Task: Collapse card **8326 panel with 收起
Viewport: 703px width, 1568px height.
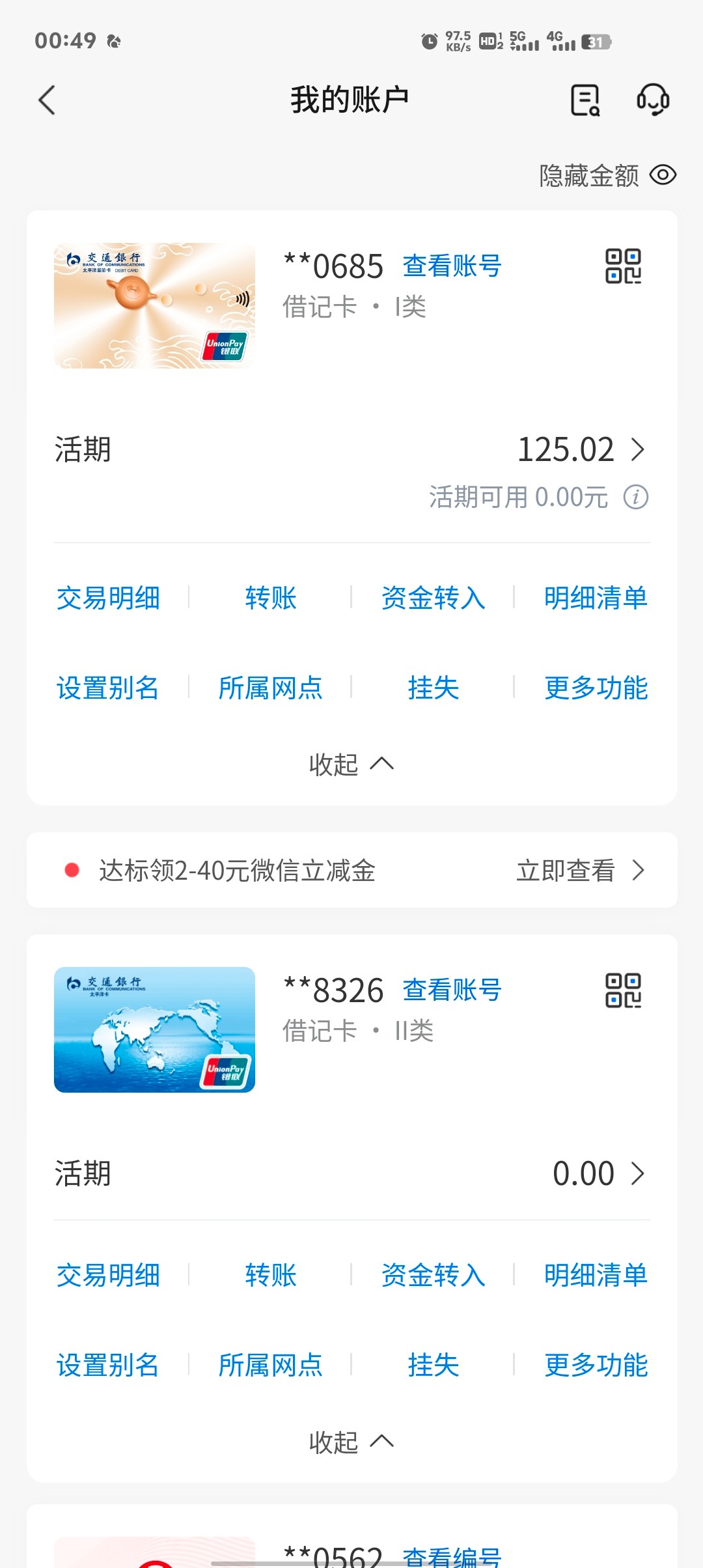Action: [x=351, y=1442]
